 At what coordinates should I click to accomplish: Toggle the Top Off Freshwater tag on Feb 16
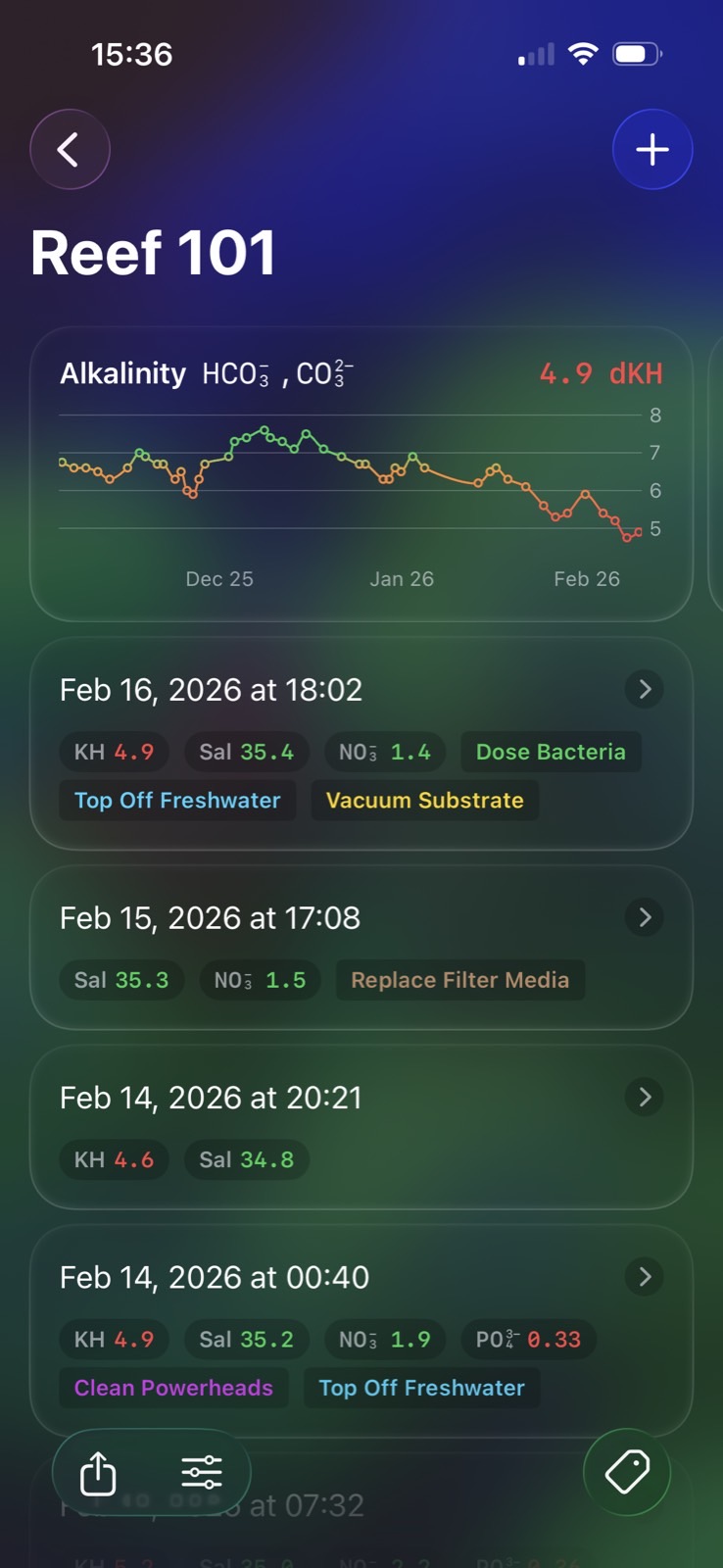[176, 800]
